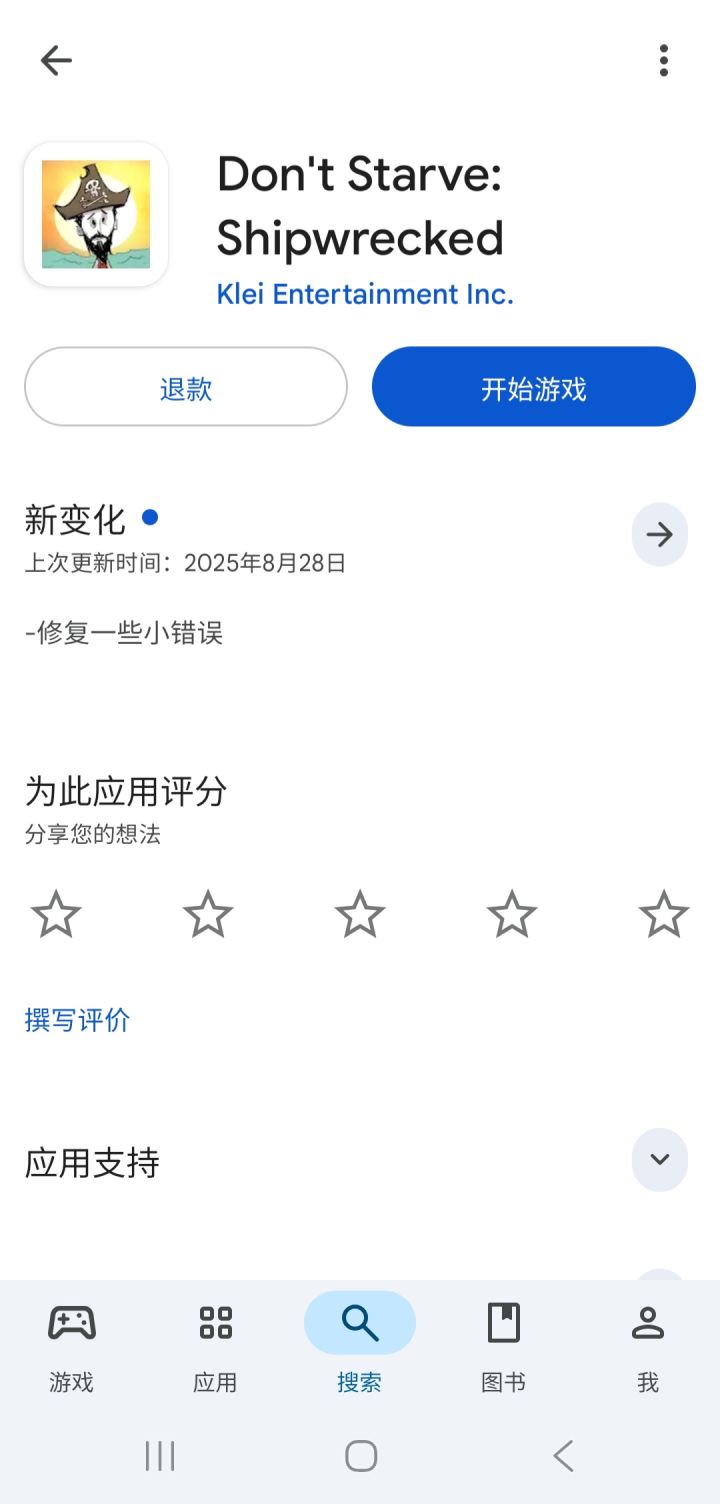Open 撰写评价 to write a review
Screen dimensions: 720x1504
tap(76, 1019)
